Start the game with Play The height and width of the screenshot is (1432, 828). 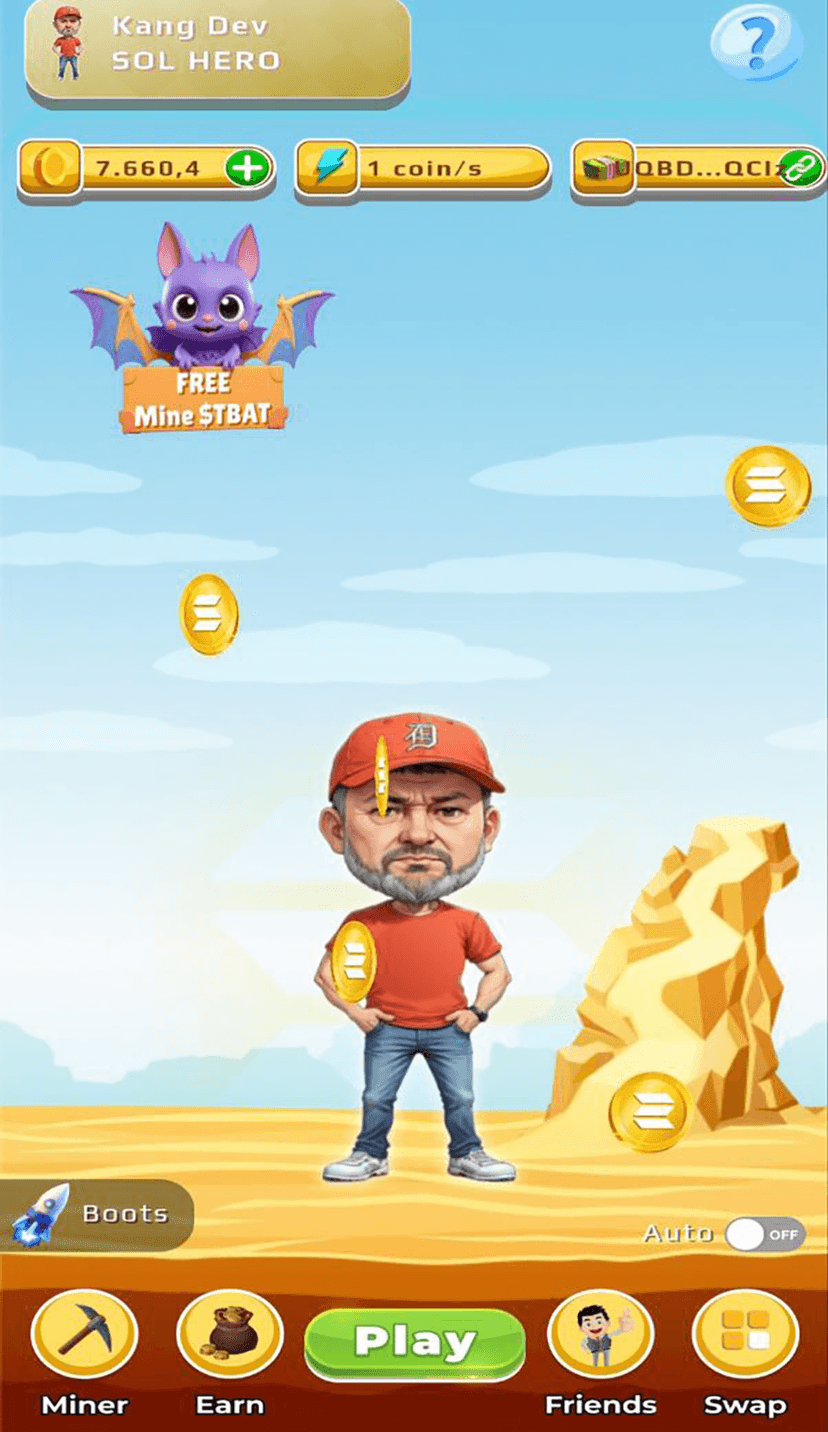[414, 1343]
